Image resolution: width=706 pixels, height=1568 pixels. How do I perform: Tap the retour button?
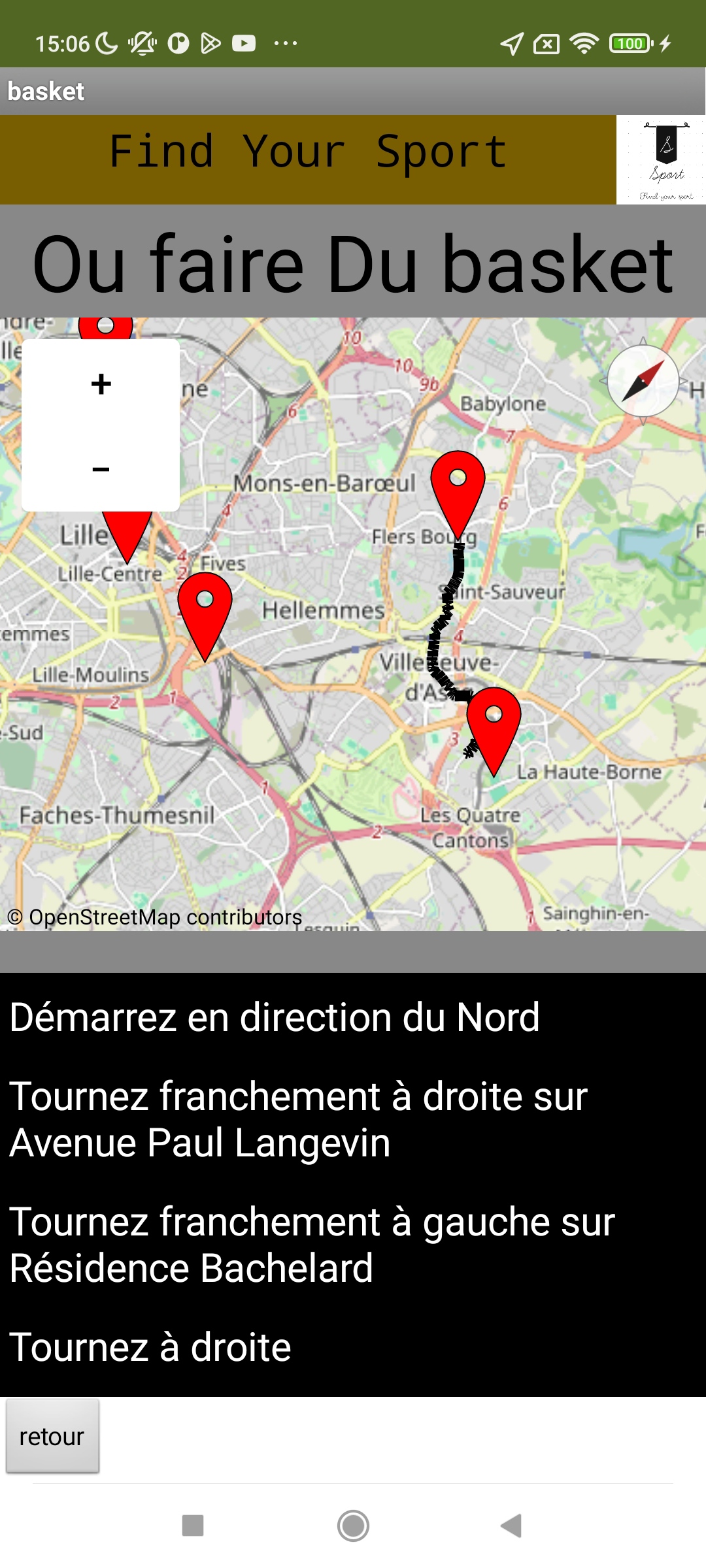click(52, 1436)
